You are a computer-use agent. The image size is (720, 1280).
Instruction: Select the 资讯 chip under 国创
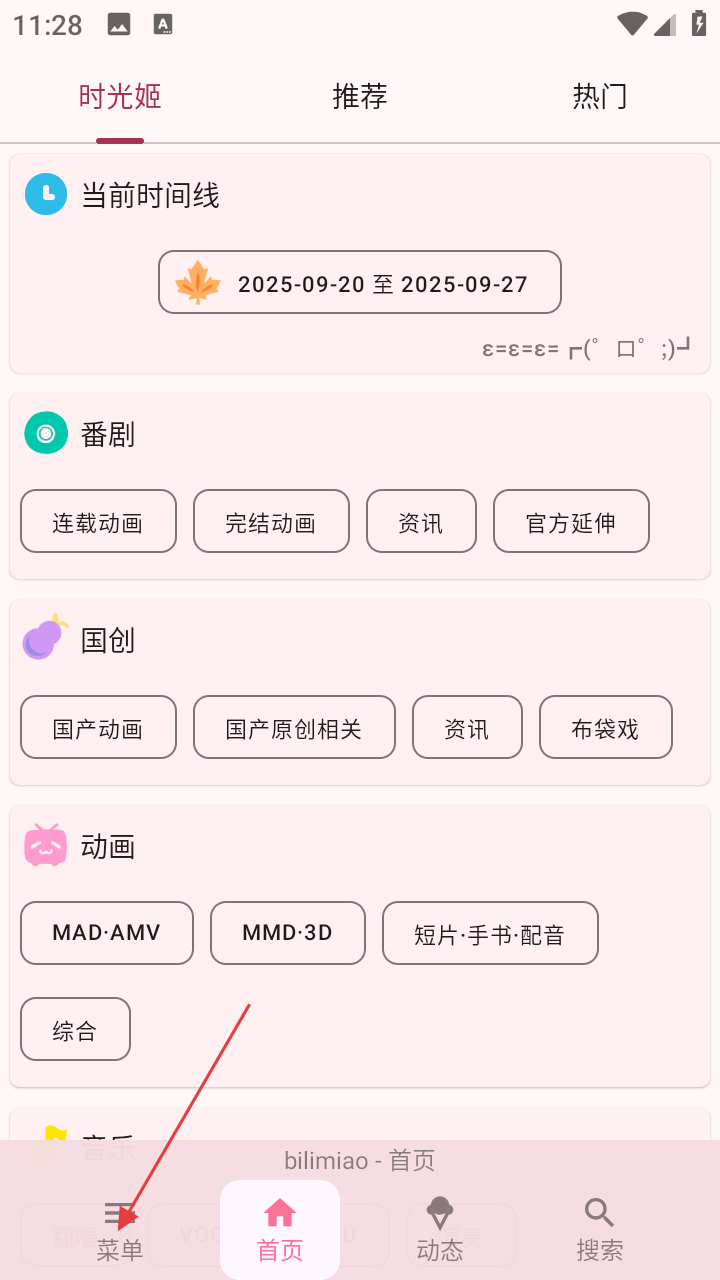click(x=467, y=728)
